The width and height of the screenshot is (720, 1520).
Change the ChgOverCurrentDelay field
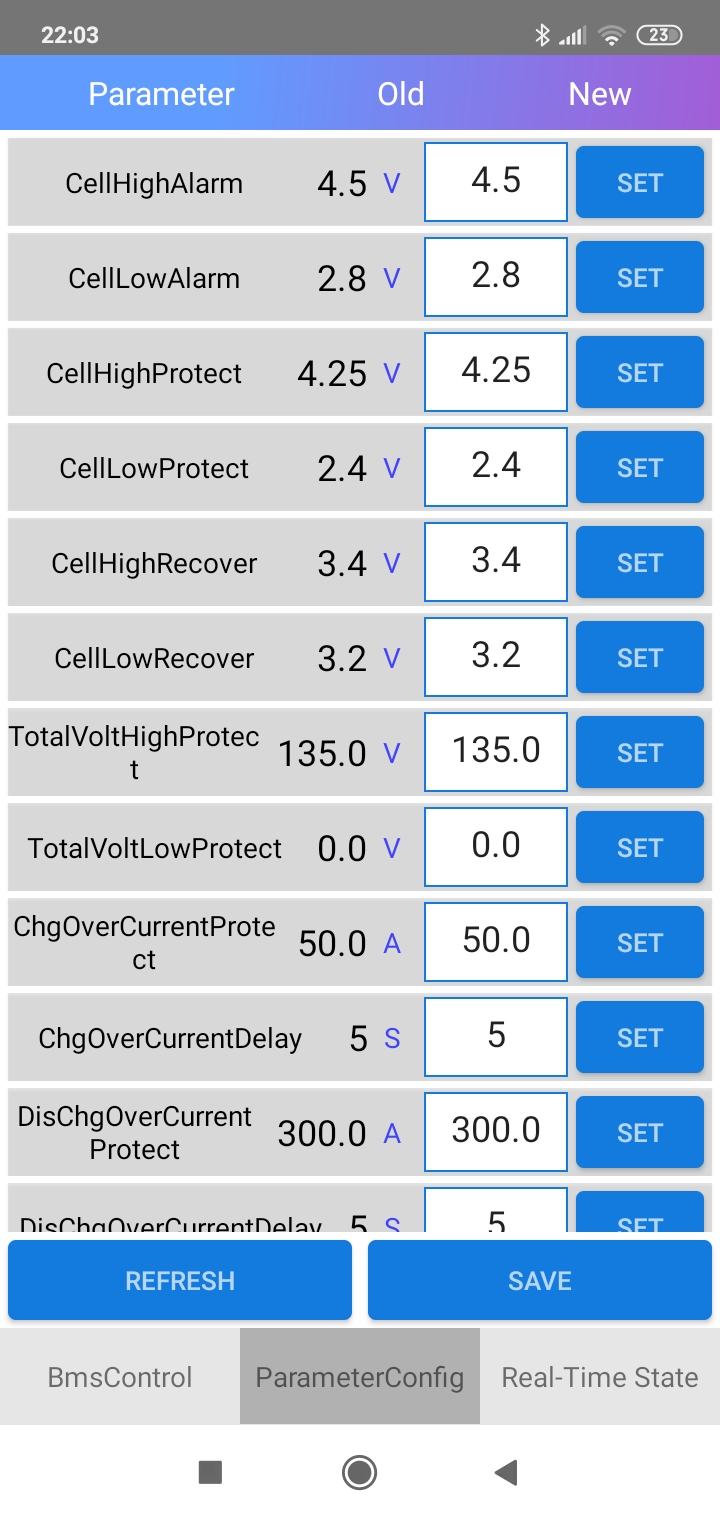[496, 1037]
